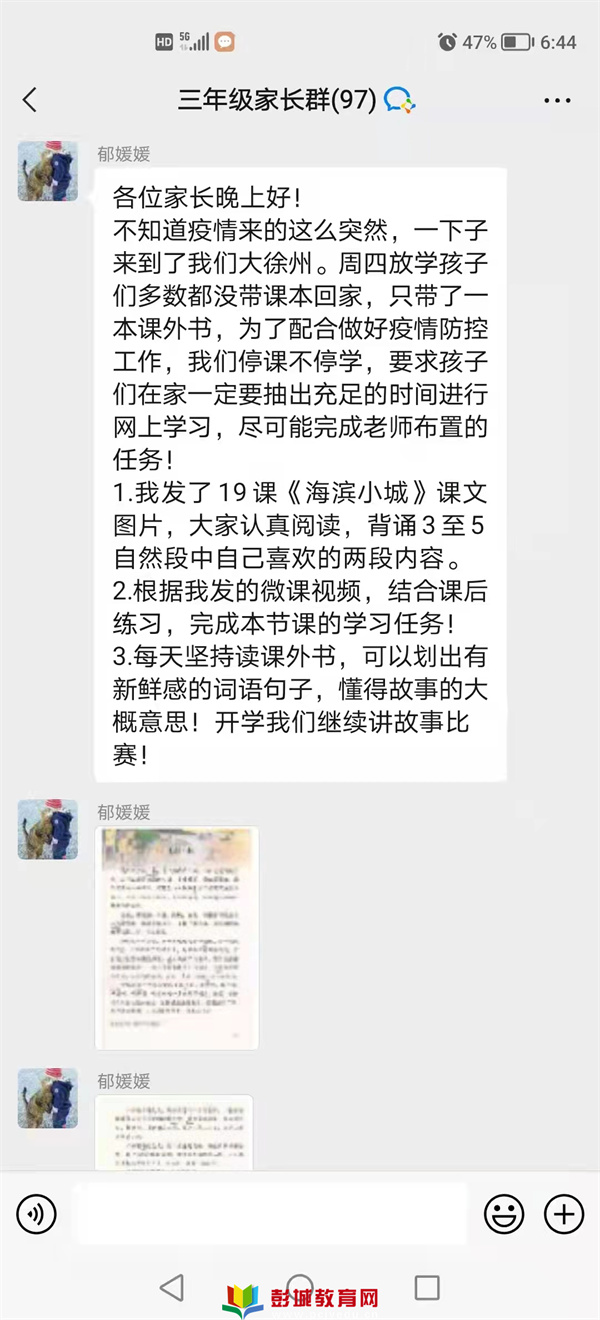Tap the system recent apps button

point(427,1287)
